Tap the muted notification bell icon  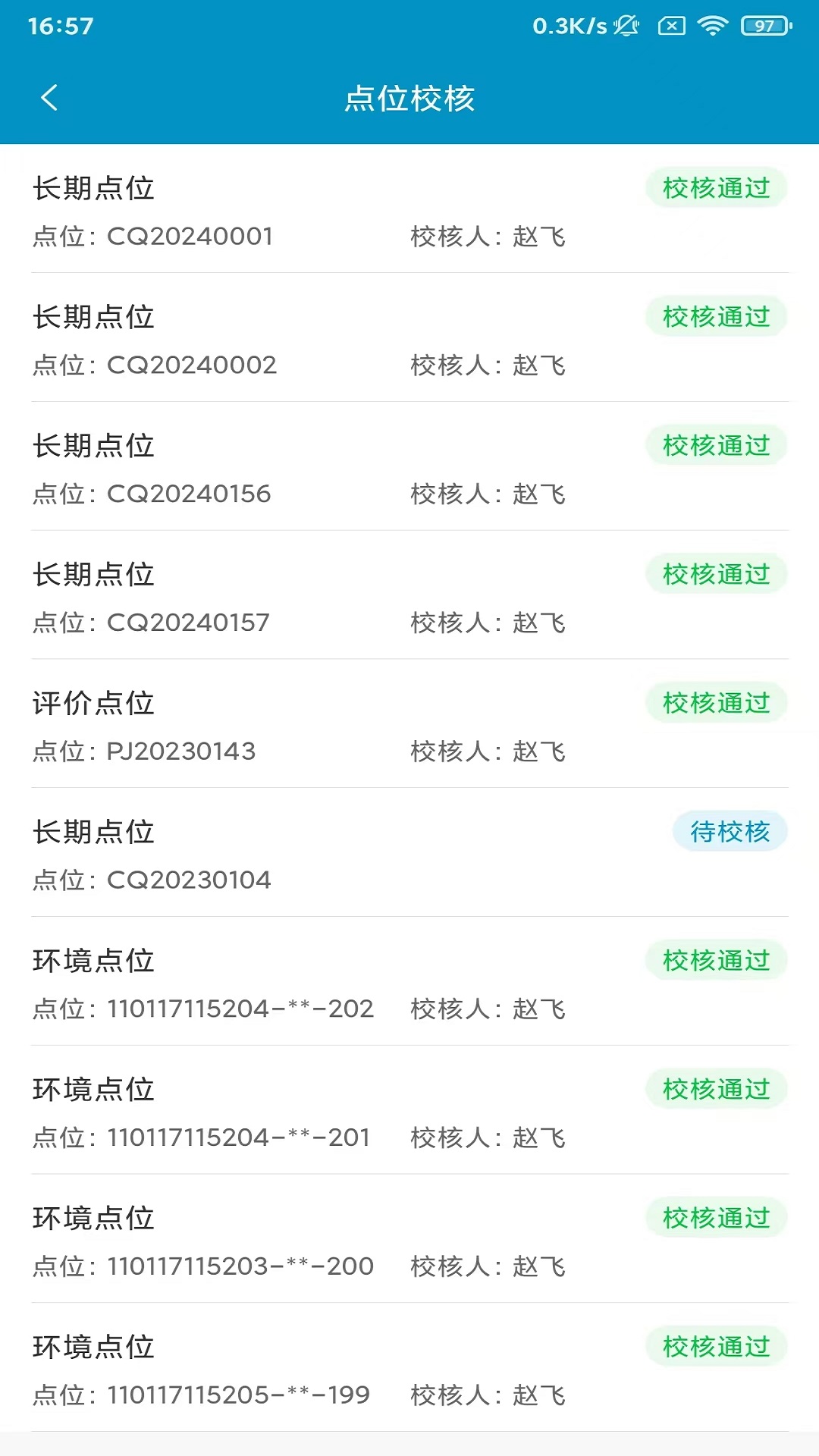coord(626,25)
